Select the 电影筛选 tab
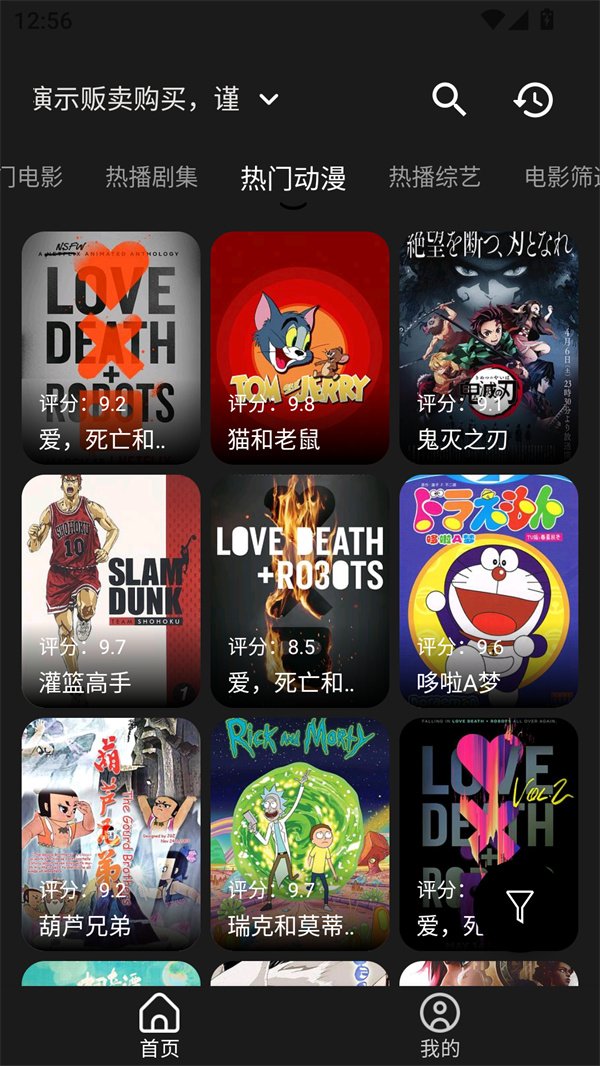This screenshot has width=600, height=1066. [x=562, y=177]
